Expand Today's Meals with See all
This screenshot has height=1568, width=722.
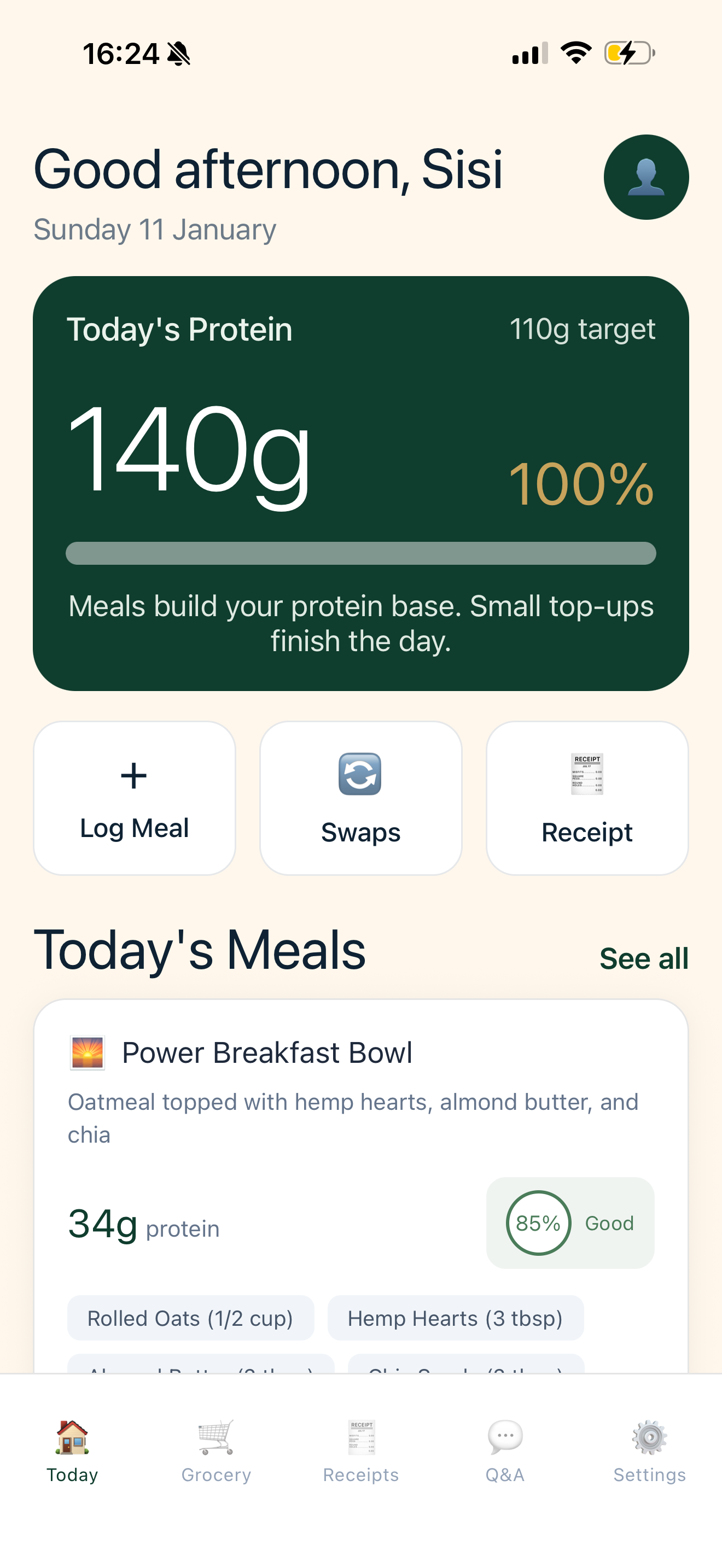[x=643, y=957]
